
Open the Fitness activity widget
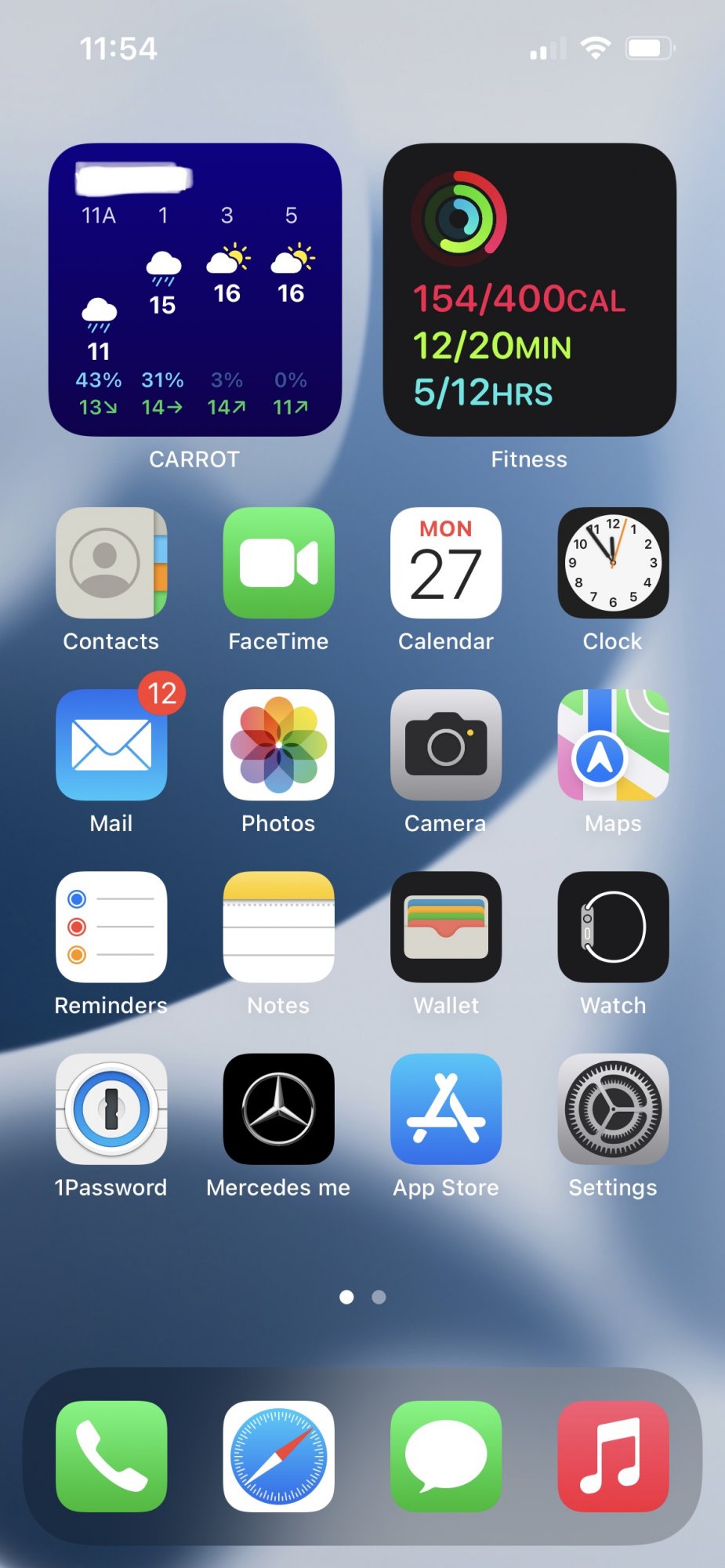point(529,289)
